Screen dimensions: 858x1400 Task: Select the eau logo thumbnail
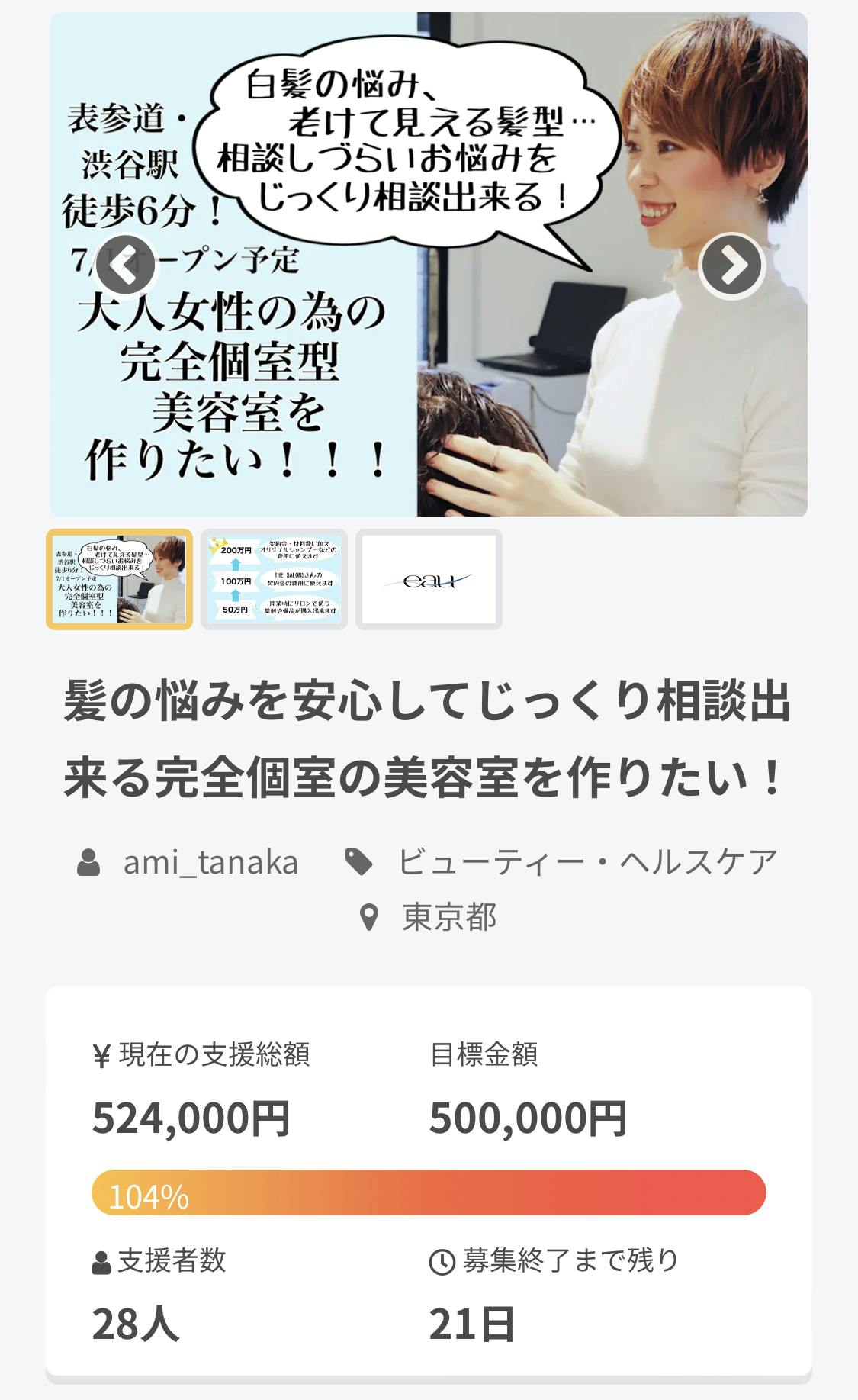click(429, 579)
